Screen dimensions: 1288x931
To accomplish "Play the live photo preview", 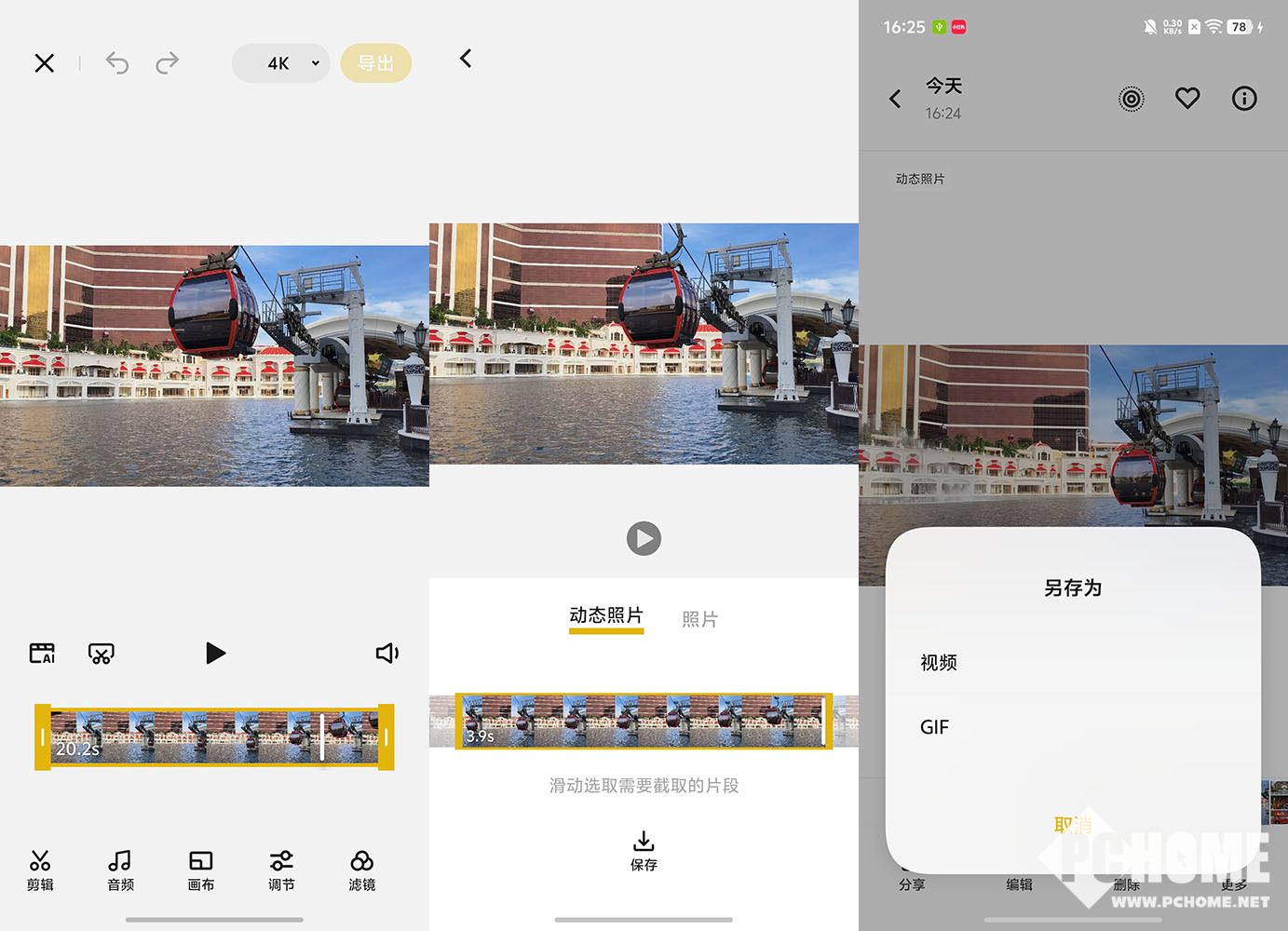I will click(x=644, y=538).
